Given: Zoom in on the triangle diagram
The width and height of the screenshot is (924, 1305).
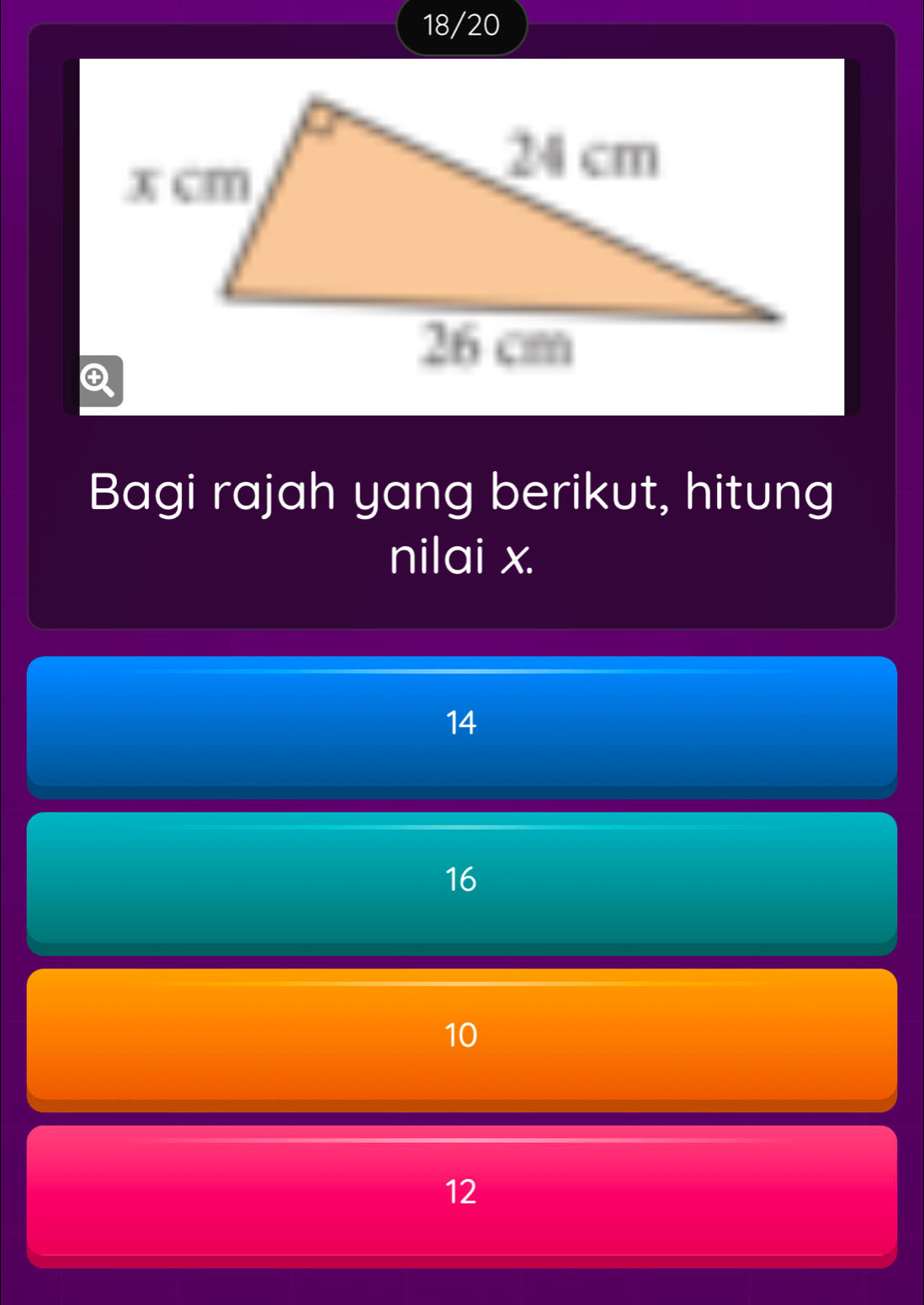Looking at the screenshot, I should 100,381.
